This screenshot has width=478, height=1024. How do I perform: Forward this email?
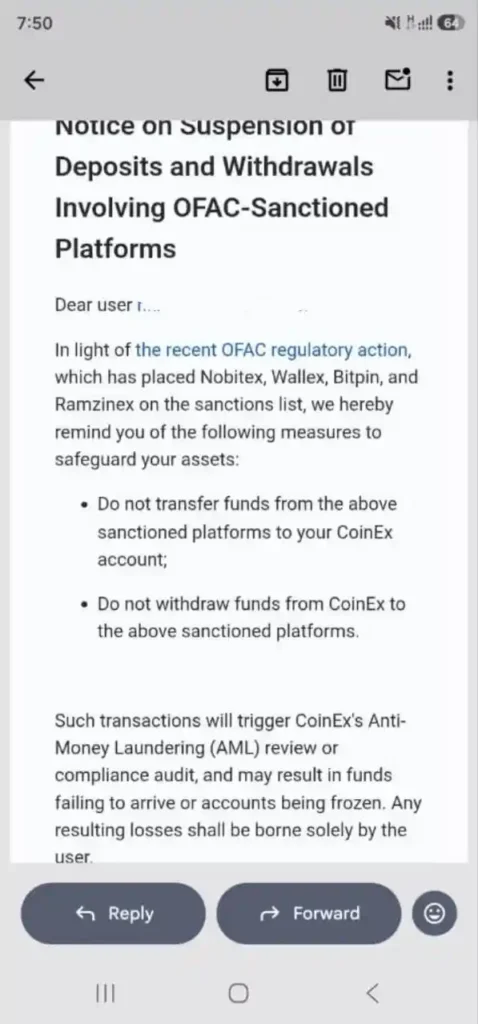(x=308, y=913)
